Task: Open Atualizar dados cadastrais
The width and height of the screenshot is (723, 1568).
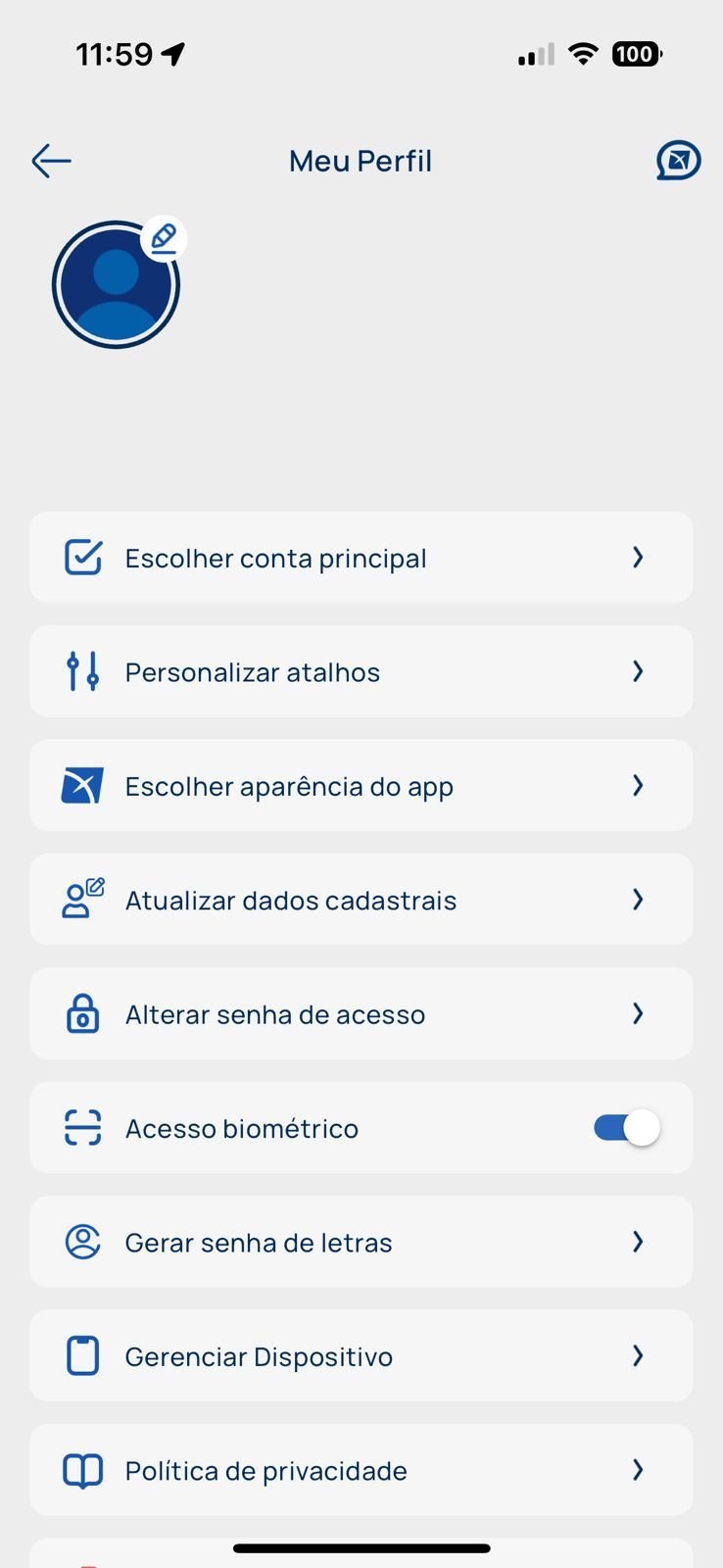Action: [x=361, y=900]
